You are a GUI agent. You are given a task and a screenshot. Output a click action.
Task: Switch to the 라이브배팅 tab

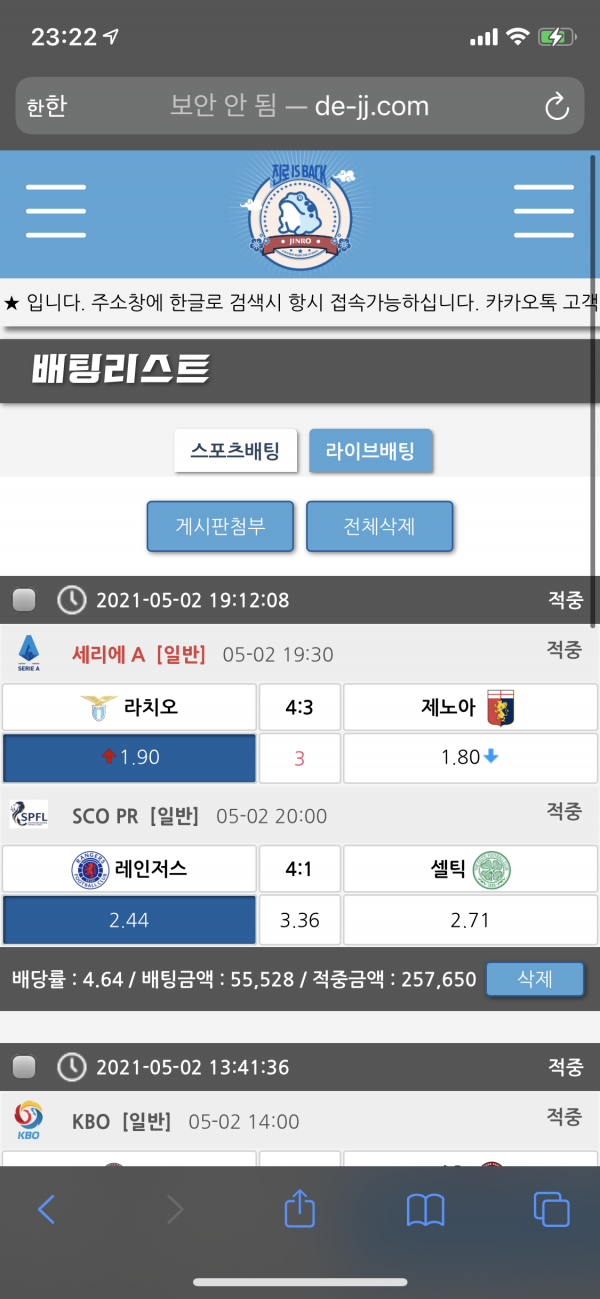pos(370,450)
